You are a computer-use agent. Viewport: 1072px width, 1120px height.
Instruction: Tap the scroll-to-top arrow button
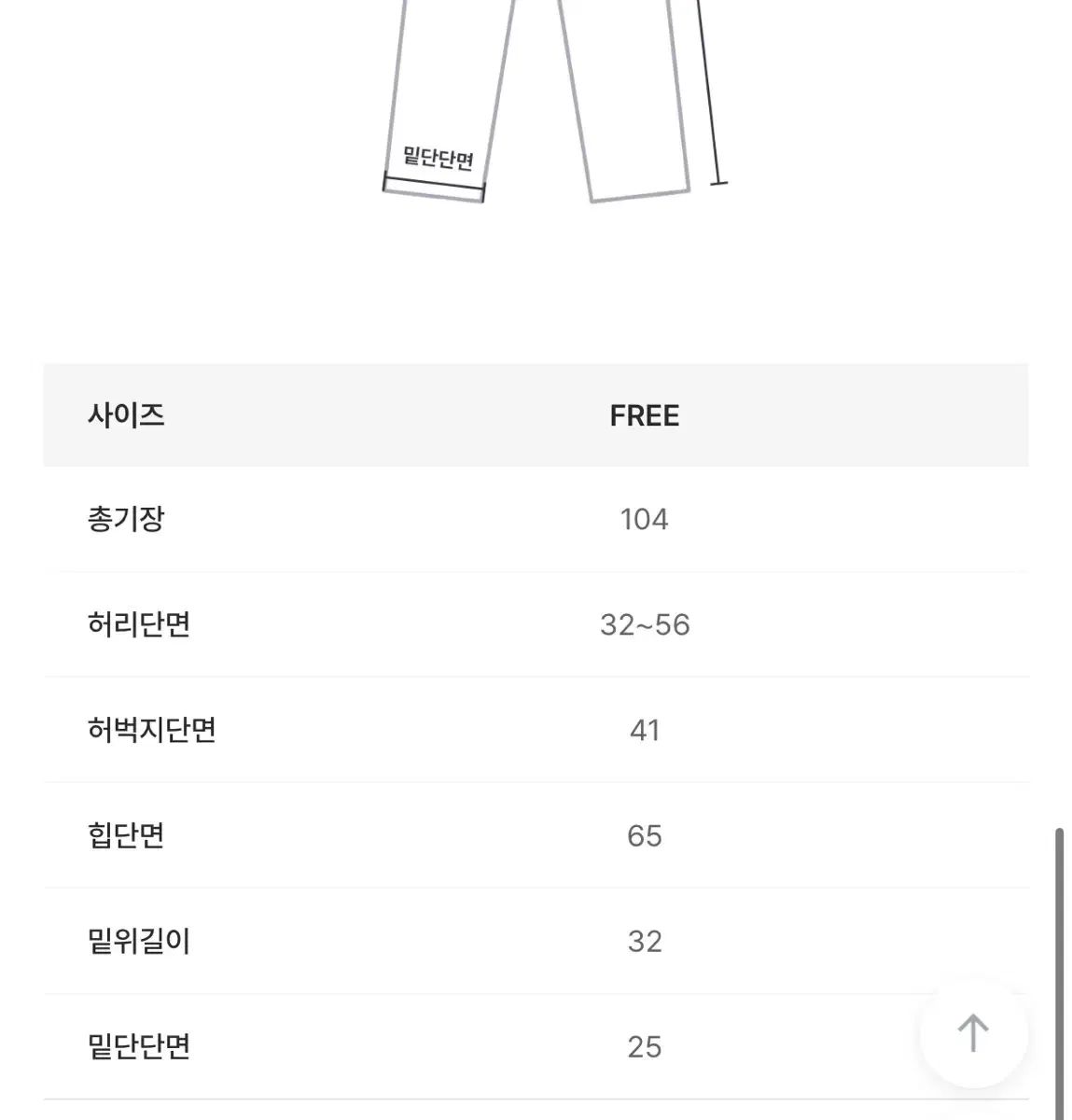click(973, 1033)
